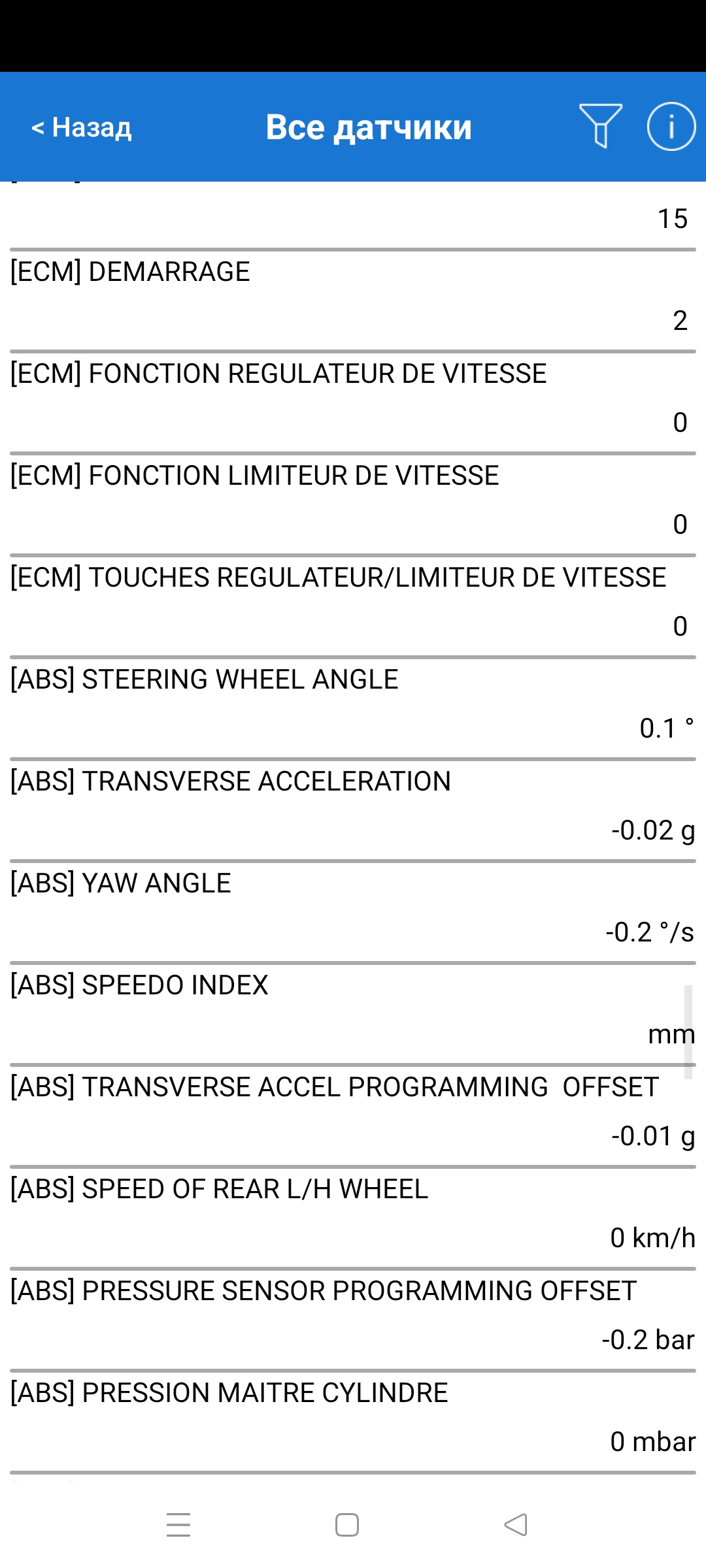Select SPEED OF REAR L/H WHEEL row

click(x=353, y=1218)
